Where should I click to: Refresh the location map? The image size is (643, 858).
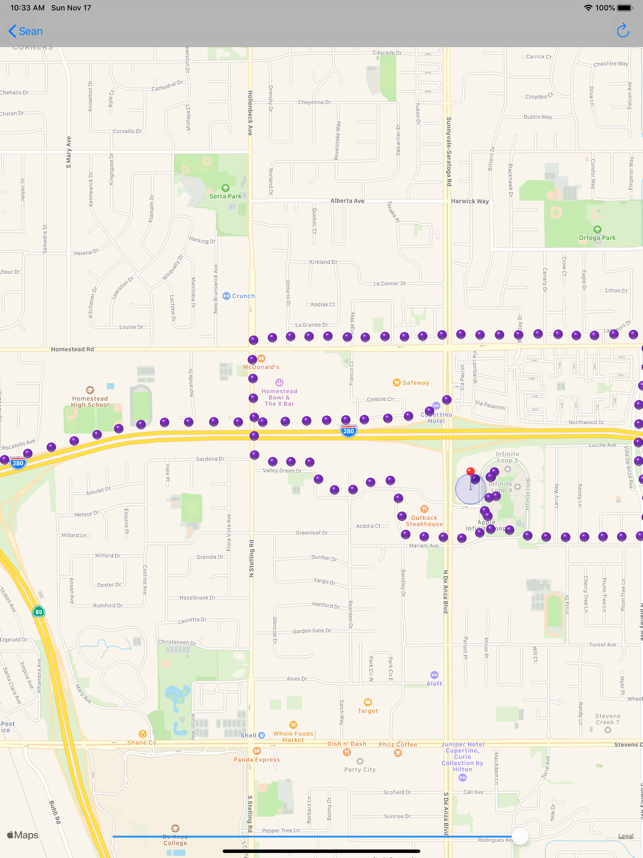622,31
